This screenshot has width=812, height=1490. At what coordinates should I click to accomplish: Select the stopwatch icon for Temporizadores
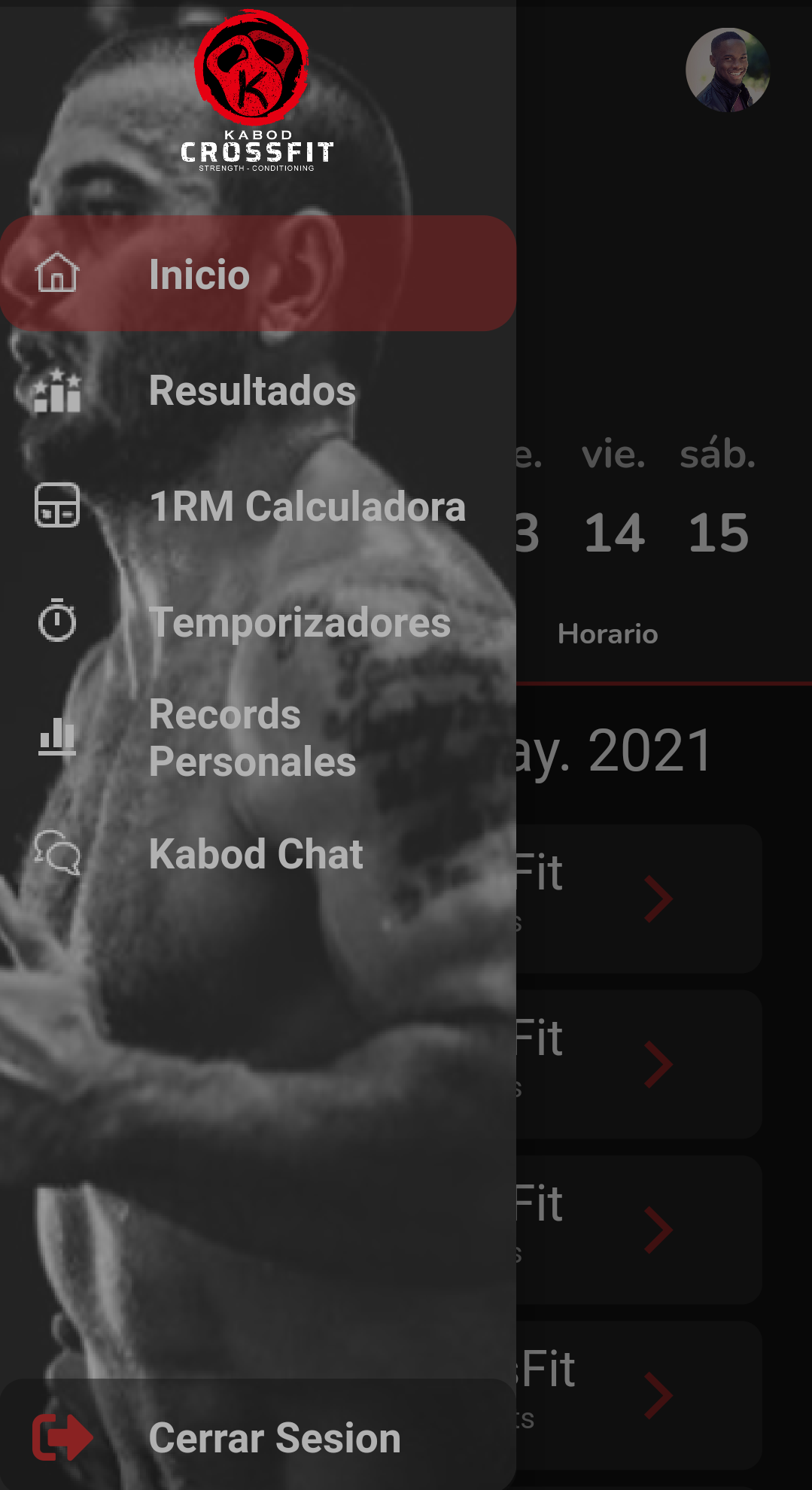[x=56, y=622]
